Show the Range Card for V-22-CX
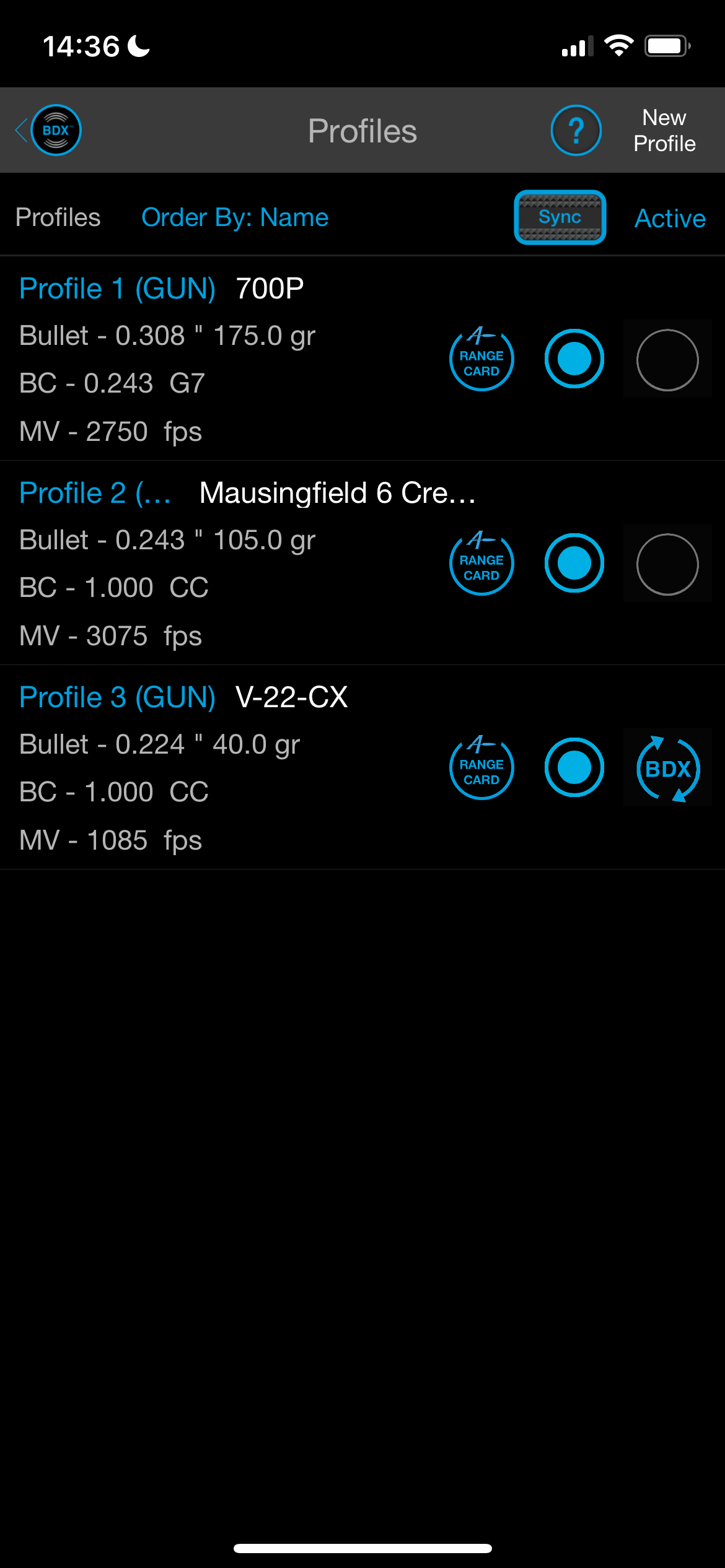This screenshot has width=725, height=1568. click(x=481, y=768)
